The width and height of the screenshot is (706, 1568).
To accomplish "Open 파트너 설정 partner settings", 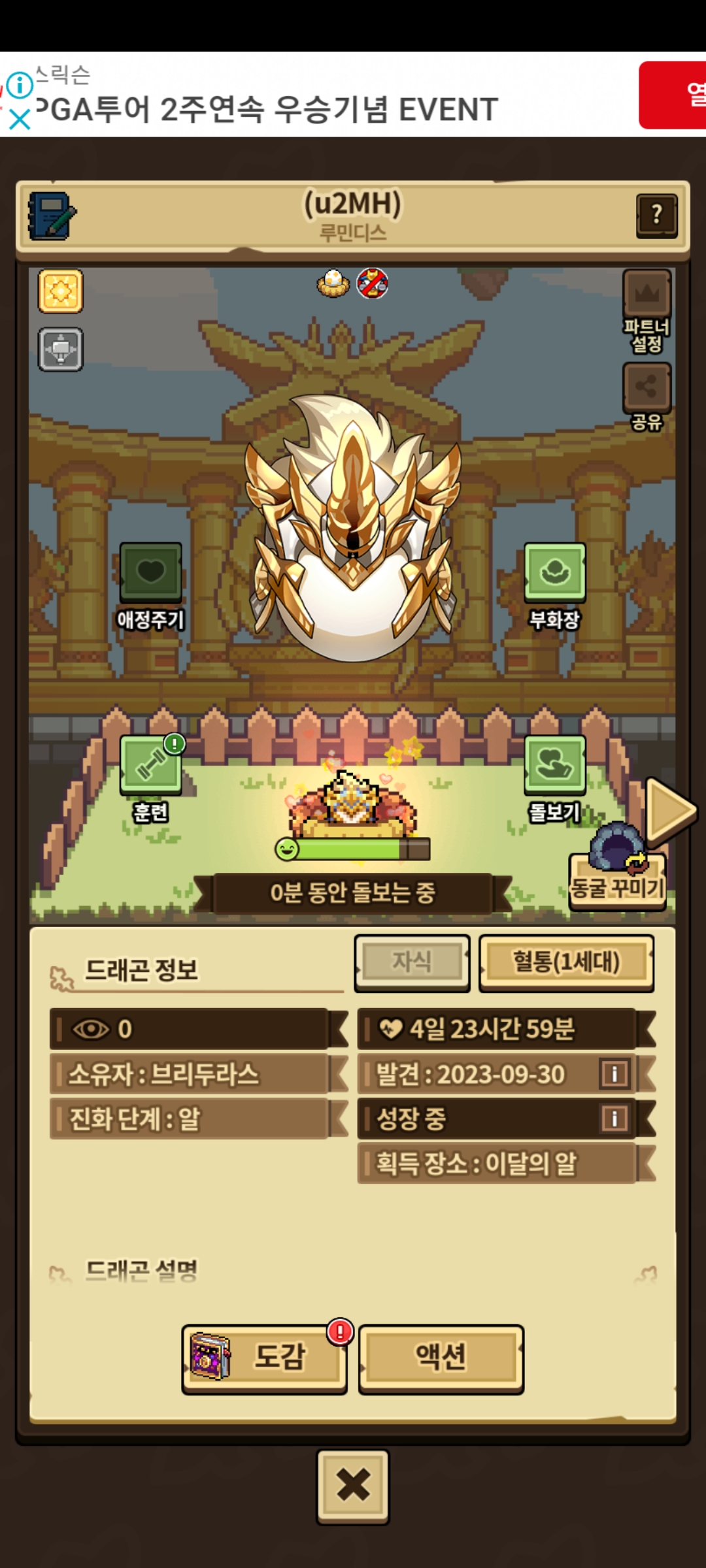I will point(647,311).
